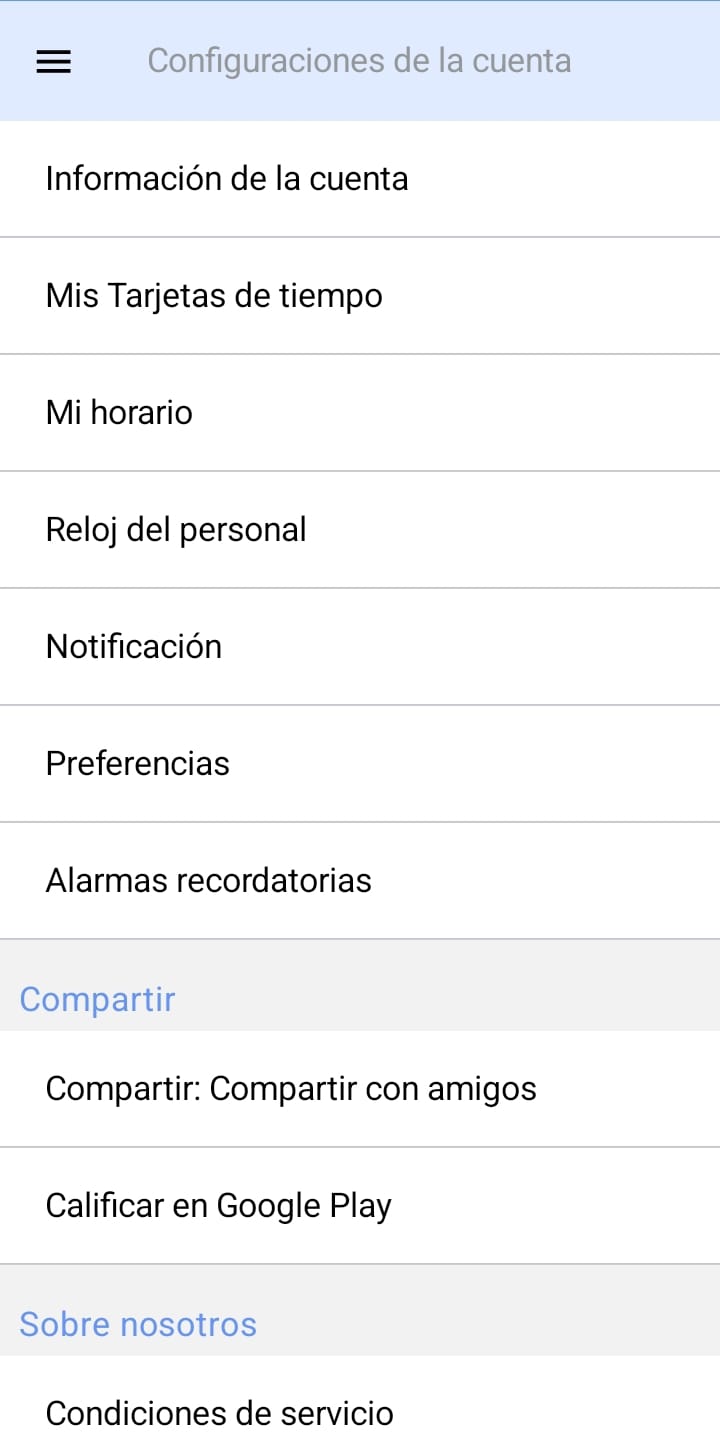Open the hamburger drawer menu
This screenshot has height=1452, width=720.
[54, 62]
